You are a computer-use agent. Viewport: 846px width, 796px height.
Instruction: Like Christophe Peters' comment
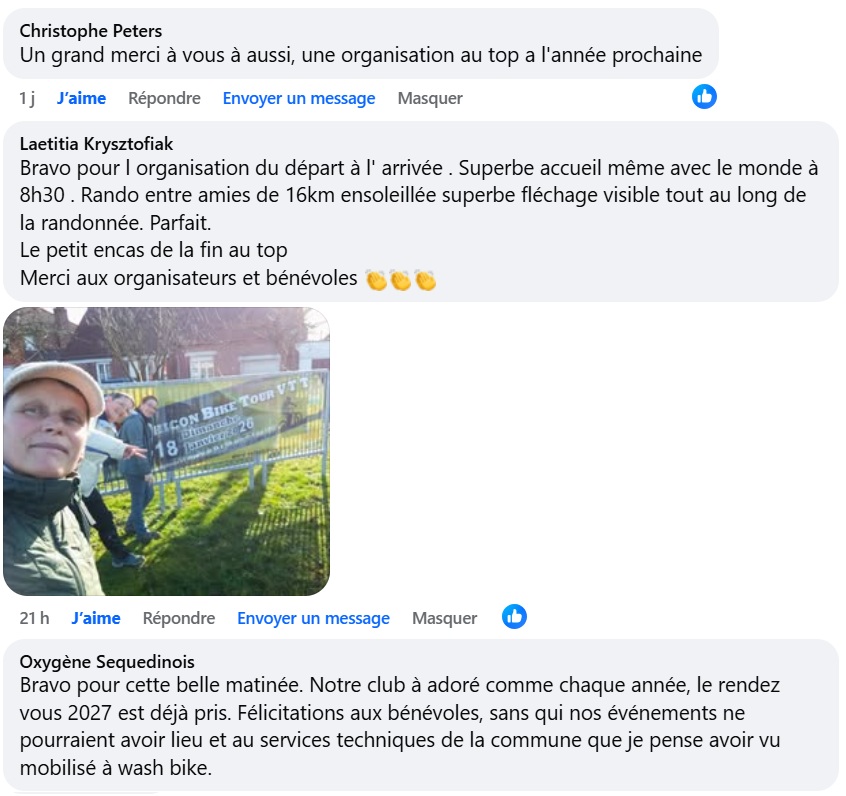[81, 98]
